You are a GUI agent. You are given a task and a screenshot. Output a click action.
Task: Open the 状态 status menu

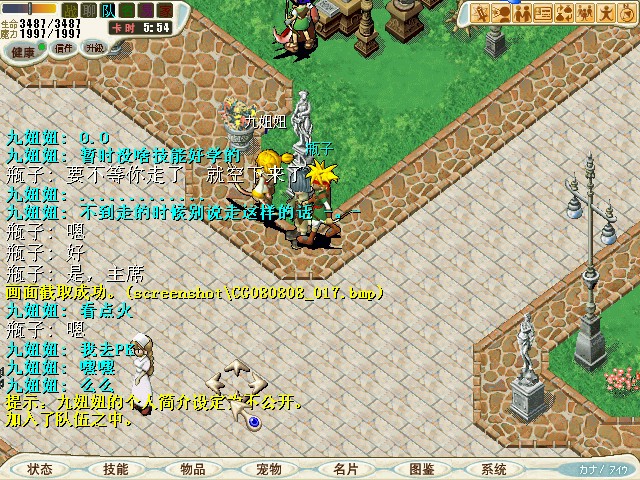click(x=40, y=468)
